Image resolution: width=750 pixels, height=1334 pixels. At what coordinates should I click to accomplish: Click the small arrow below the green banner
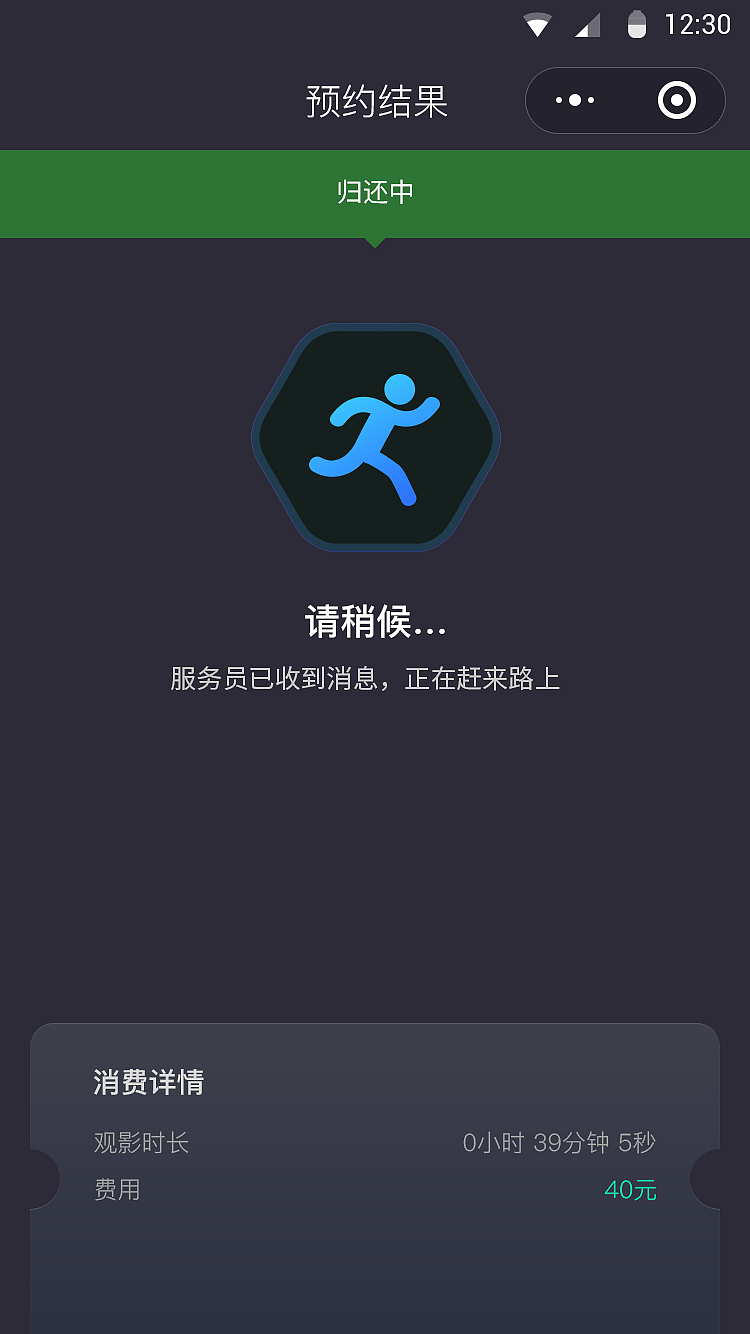[375, 241]
